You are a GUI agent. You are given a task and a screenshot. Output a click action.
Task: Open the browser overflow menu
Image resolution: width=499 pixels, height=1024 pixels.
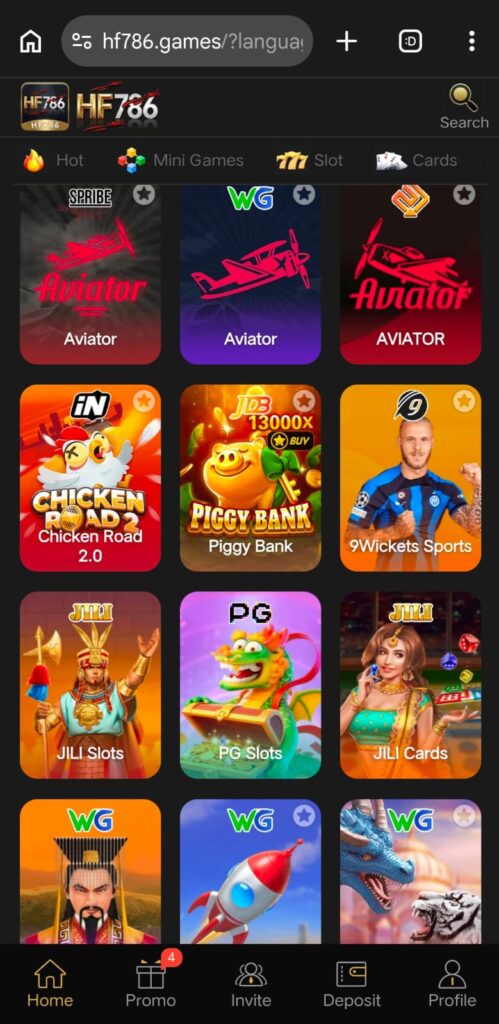click(471, 41)
